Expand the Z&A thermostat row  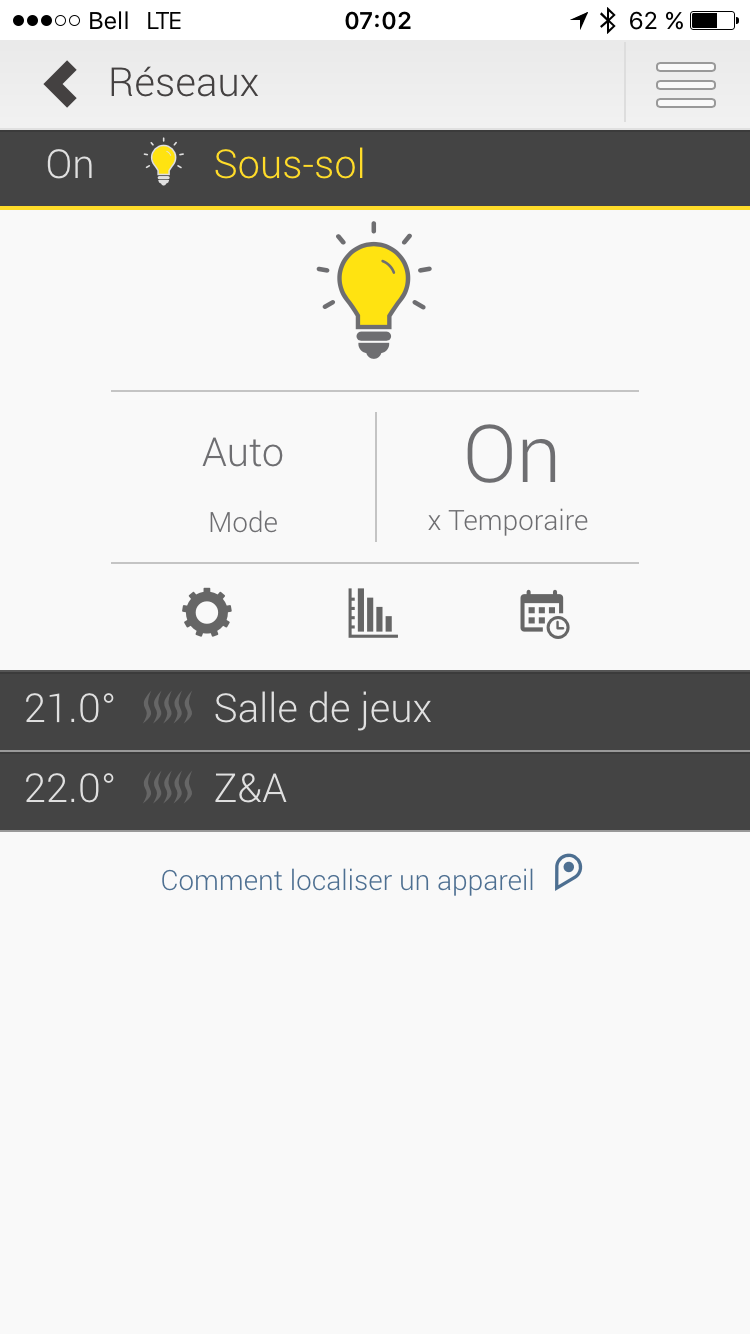[374, 790]
